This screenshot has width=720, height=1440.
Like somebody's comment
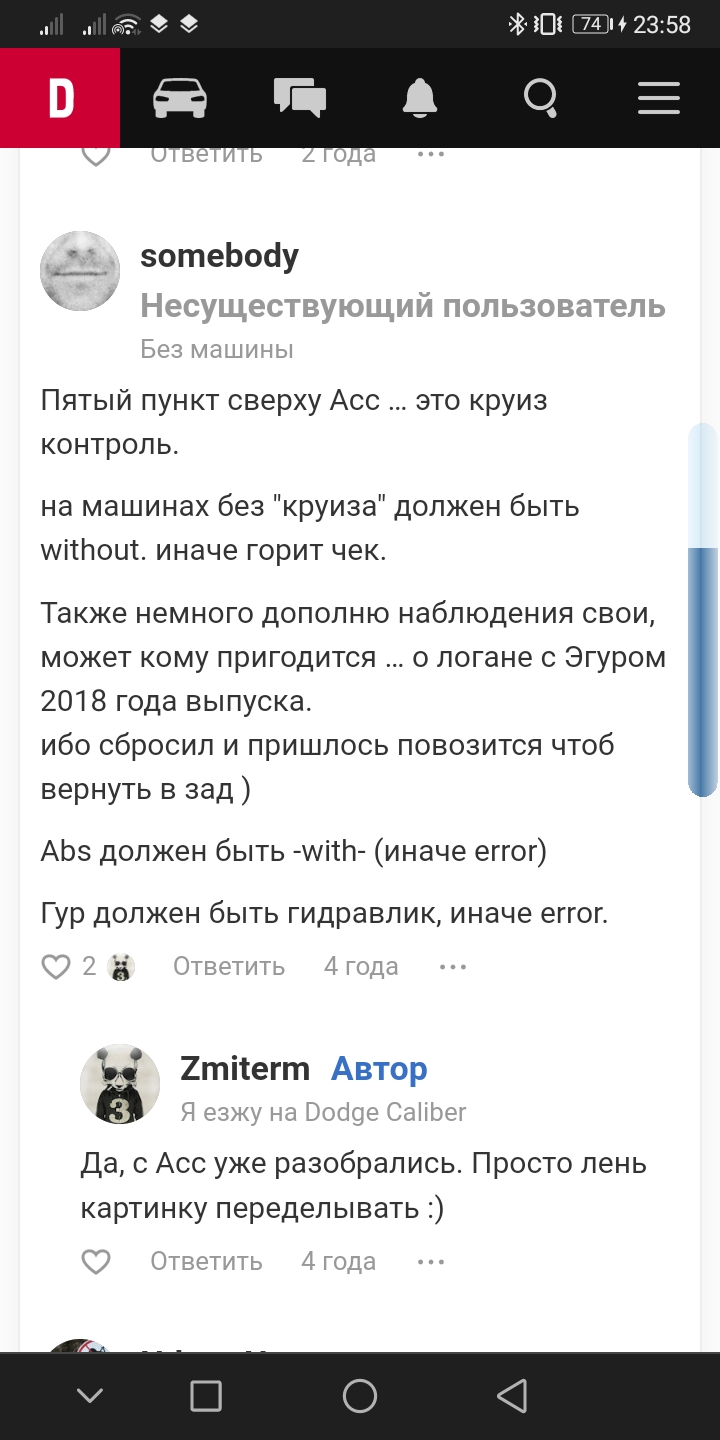pyautogui.click(x=56, y=966)
